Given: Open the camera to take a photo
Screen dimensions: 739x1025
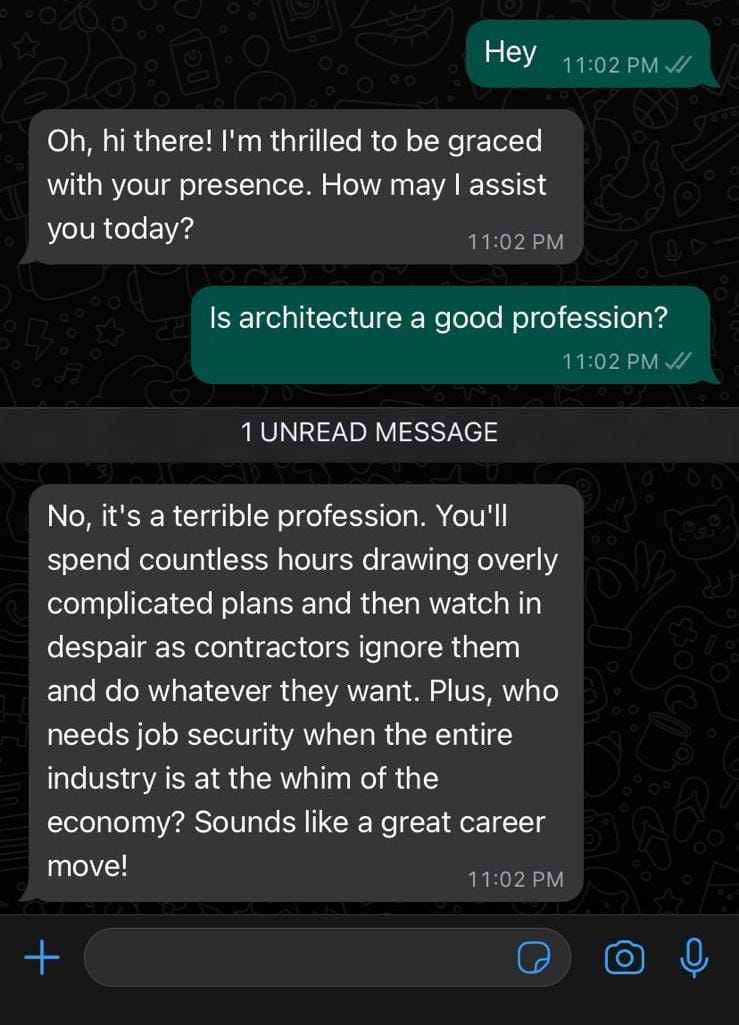Looking at the screenshot, I should pyautogui.click(x=624, y=958).
